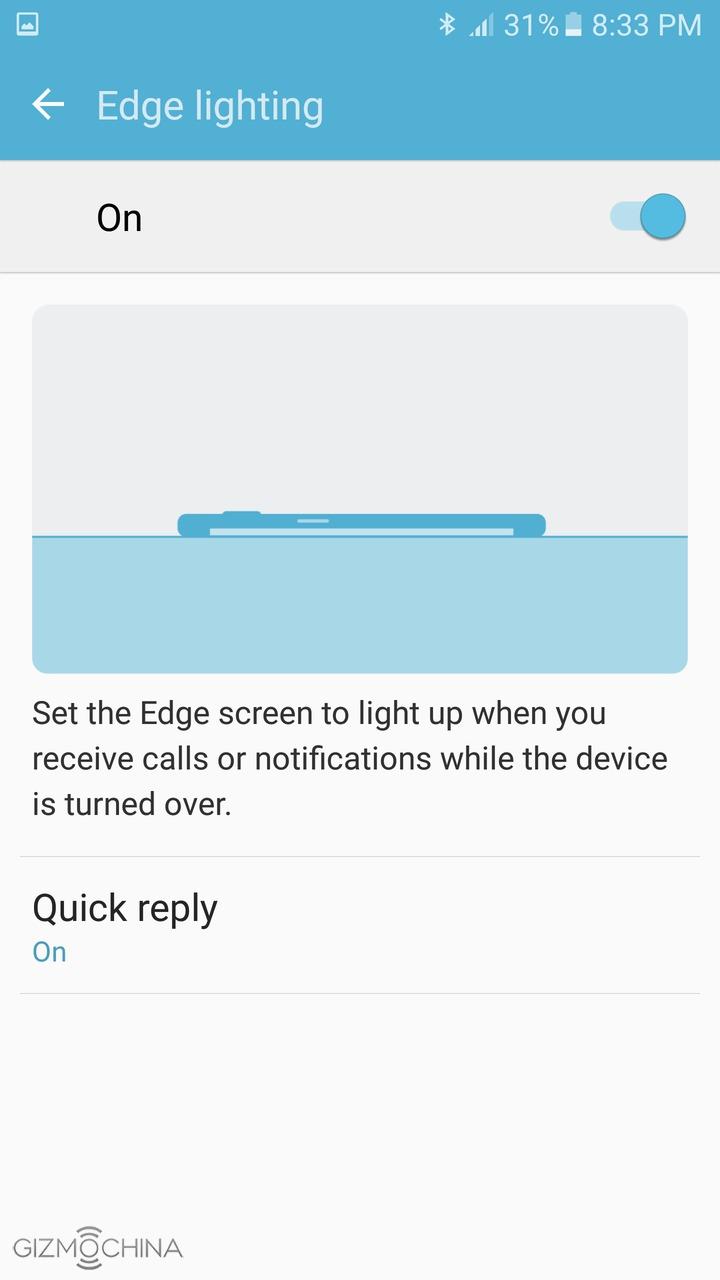
Task: Turn off the Edge lighting switch
Action: tap(648, 217)
